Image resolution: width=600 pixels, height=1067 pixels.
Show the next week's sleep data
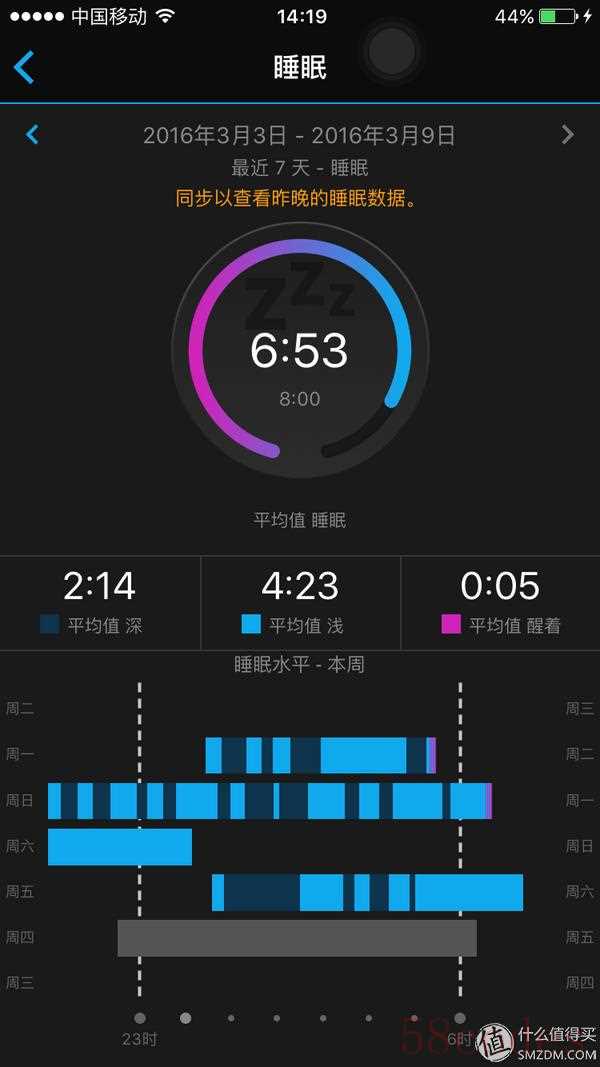567,134
